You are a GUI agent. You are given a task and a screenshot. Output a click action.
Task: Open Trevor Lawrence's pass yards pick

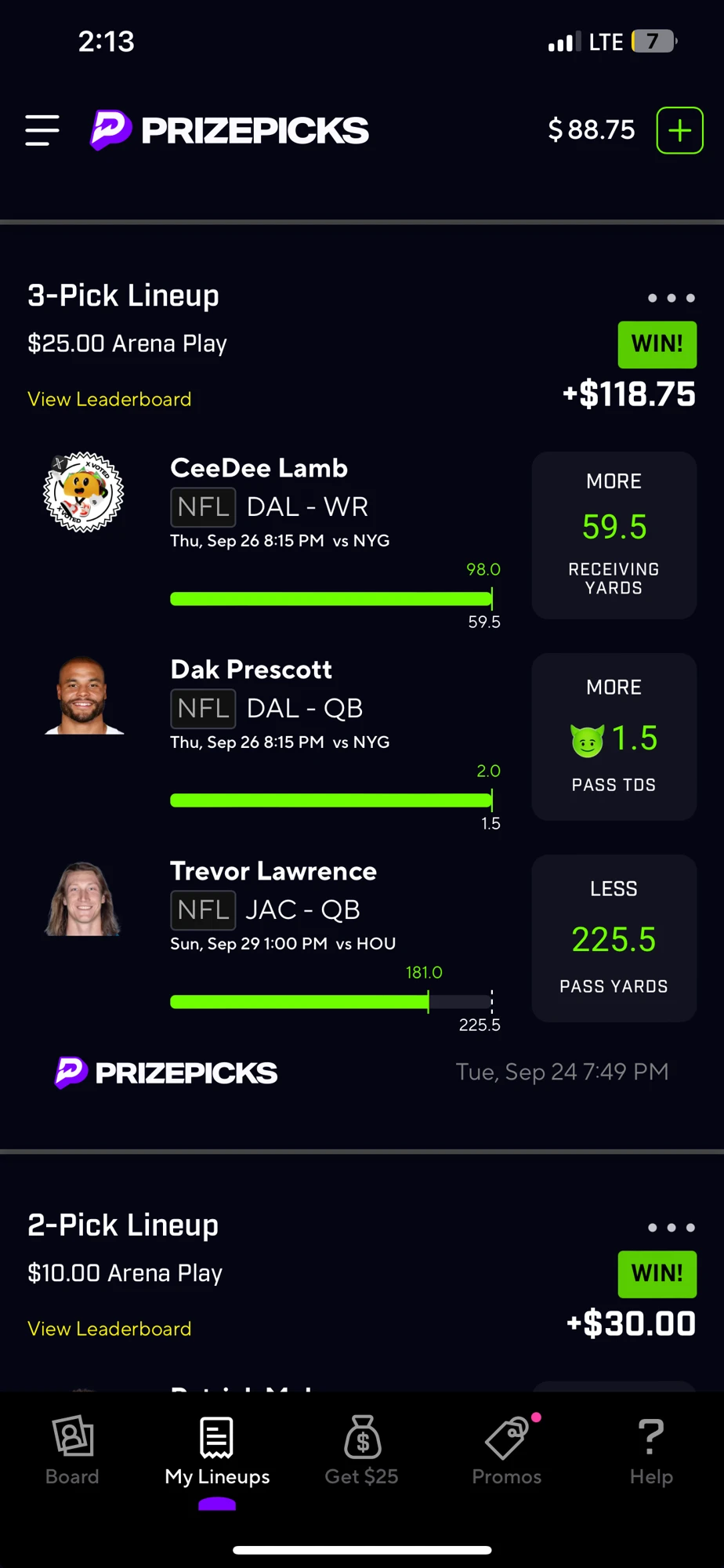click(614, 938)
